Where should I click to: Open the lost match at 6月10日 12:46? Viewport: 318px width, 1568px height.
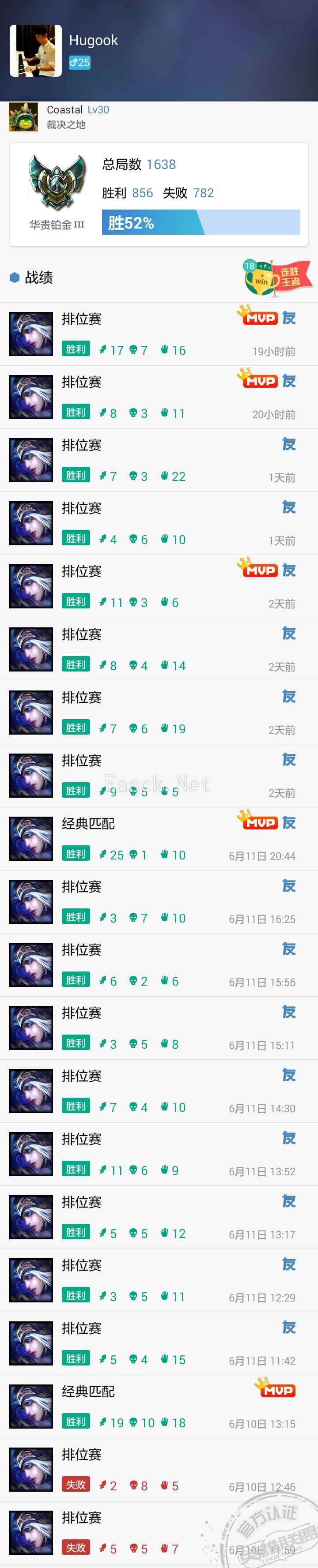point(159,1470)
